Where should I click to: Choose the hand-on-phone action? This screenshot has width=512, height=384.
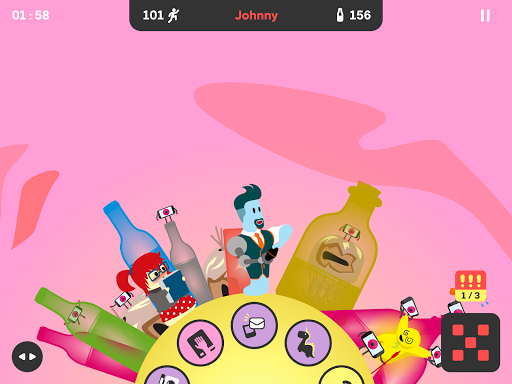click(x=200, y=343)
